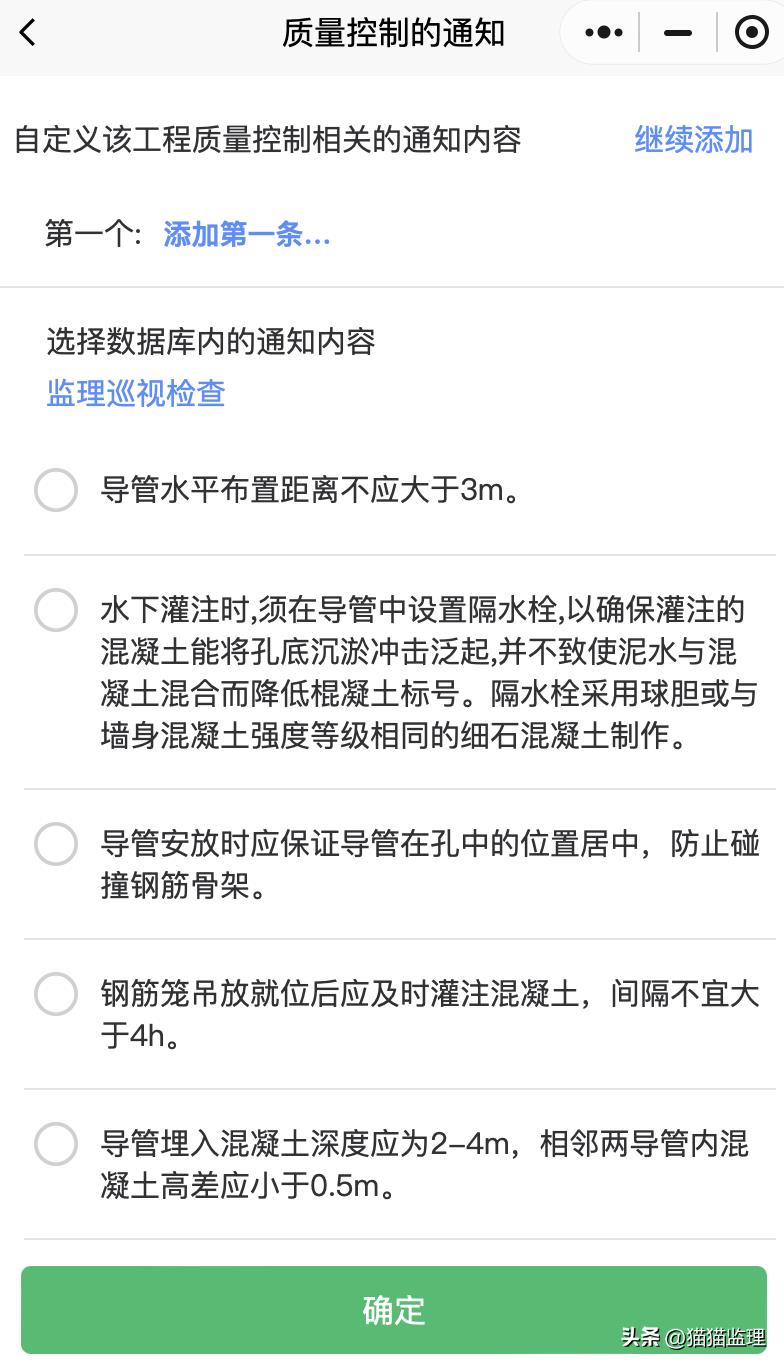Select the 导管水平布置距离不应大于3m option

pyautogui.click(x=56, y=490)
